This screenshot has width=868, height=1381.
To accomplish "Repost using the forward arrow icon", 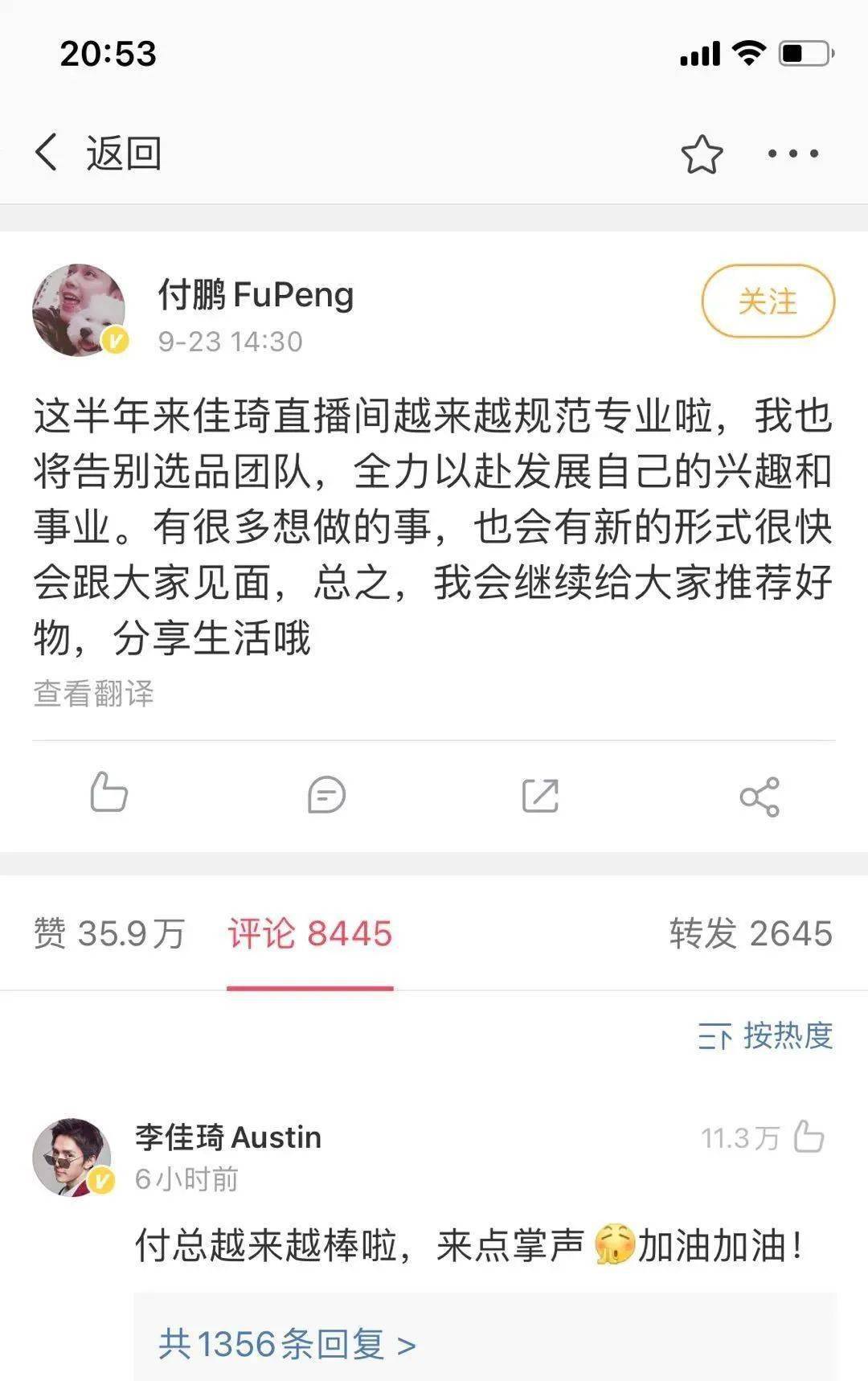I will [x=540, y=796].
